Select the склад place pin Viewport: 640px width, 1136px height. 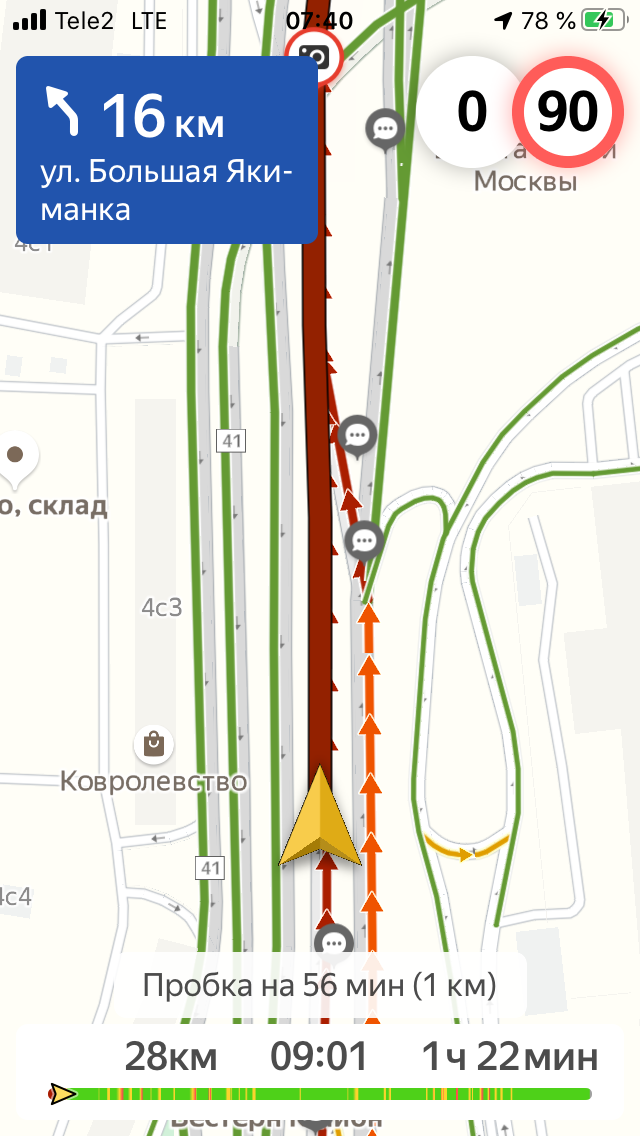pos(15,456)
